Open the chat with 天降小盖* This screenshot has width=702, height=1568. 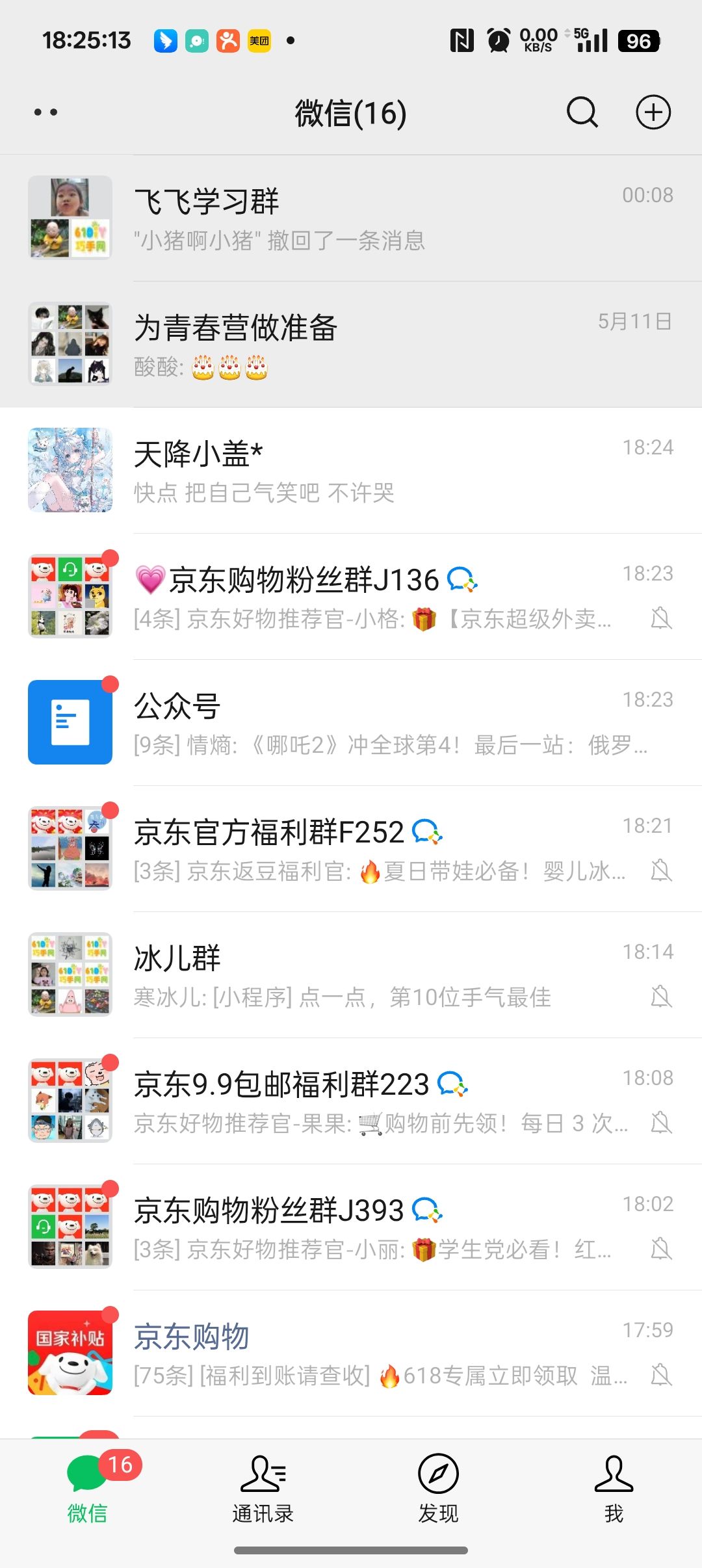(x=351, y=470)
